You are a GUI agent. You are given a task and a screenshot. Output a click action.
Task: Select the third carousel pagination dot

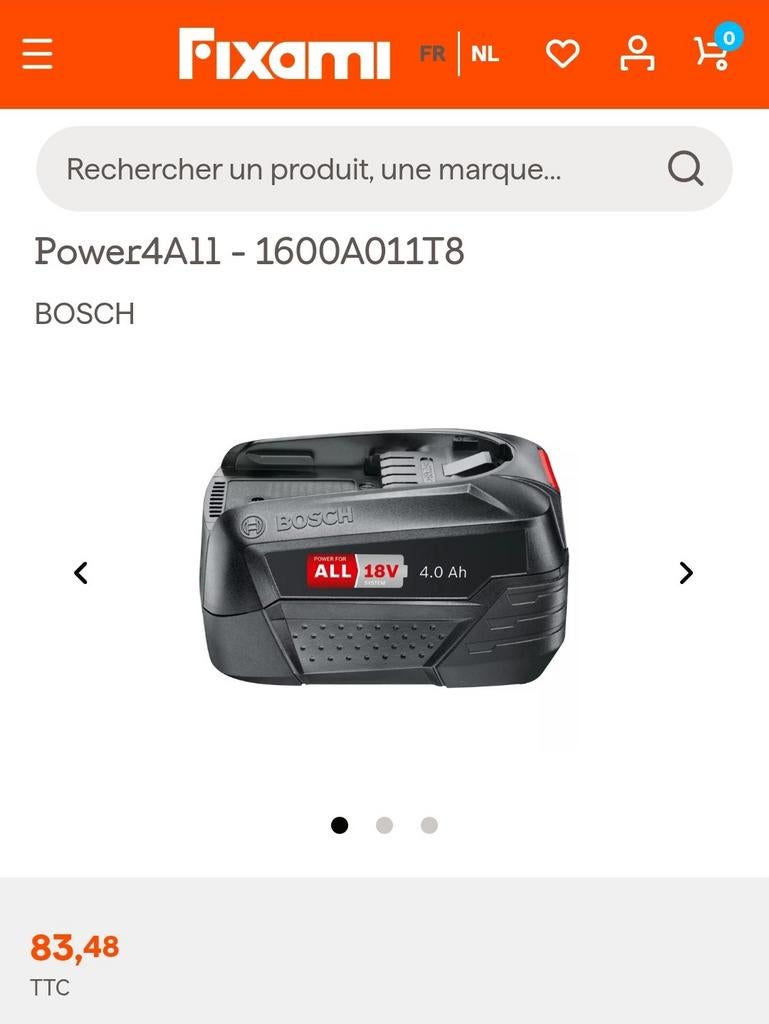[x=428, y=824]
